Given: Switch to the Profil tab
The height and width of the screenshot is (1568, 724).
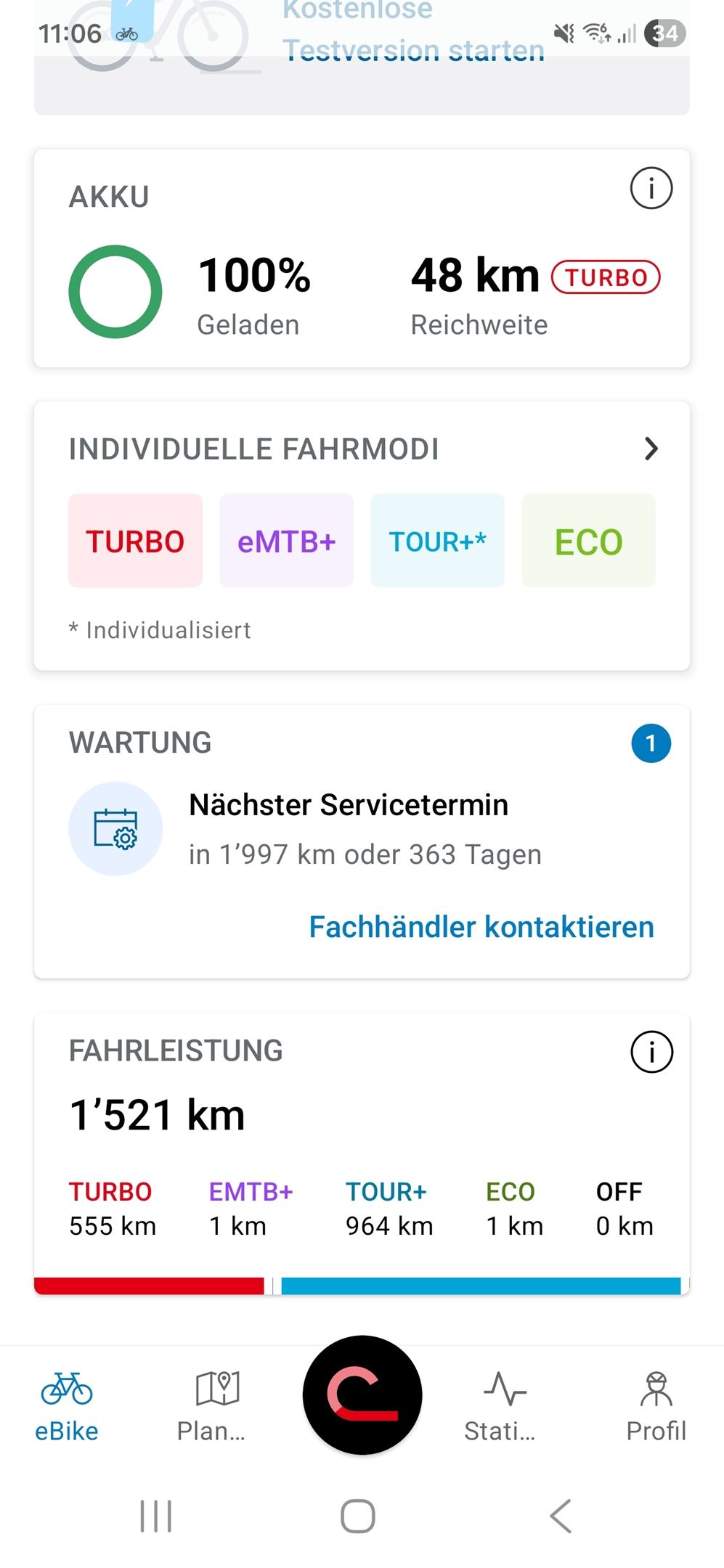Looking at the screenshot, I should 656,1406.
